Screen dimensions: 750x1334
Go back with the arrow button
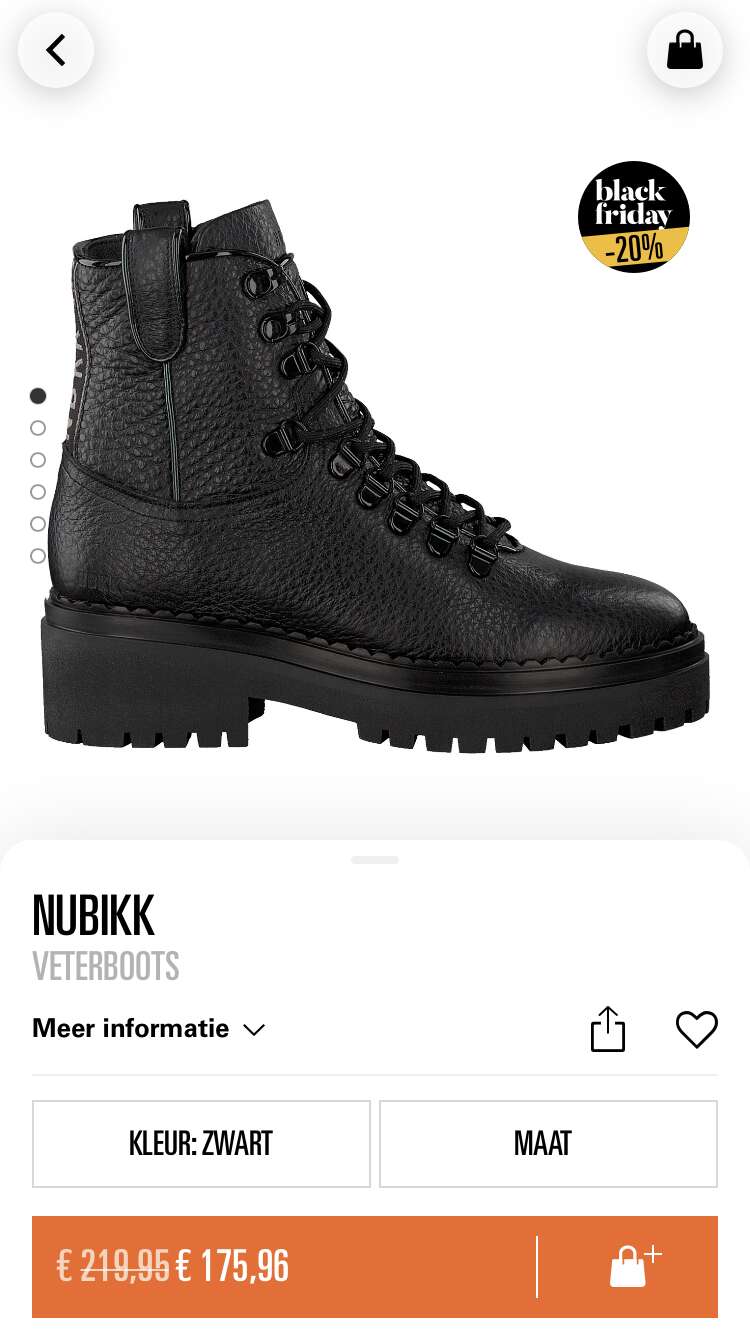tap(56, 50)
